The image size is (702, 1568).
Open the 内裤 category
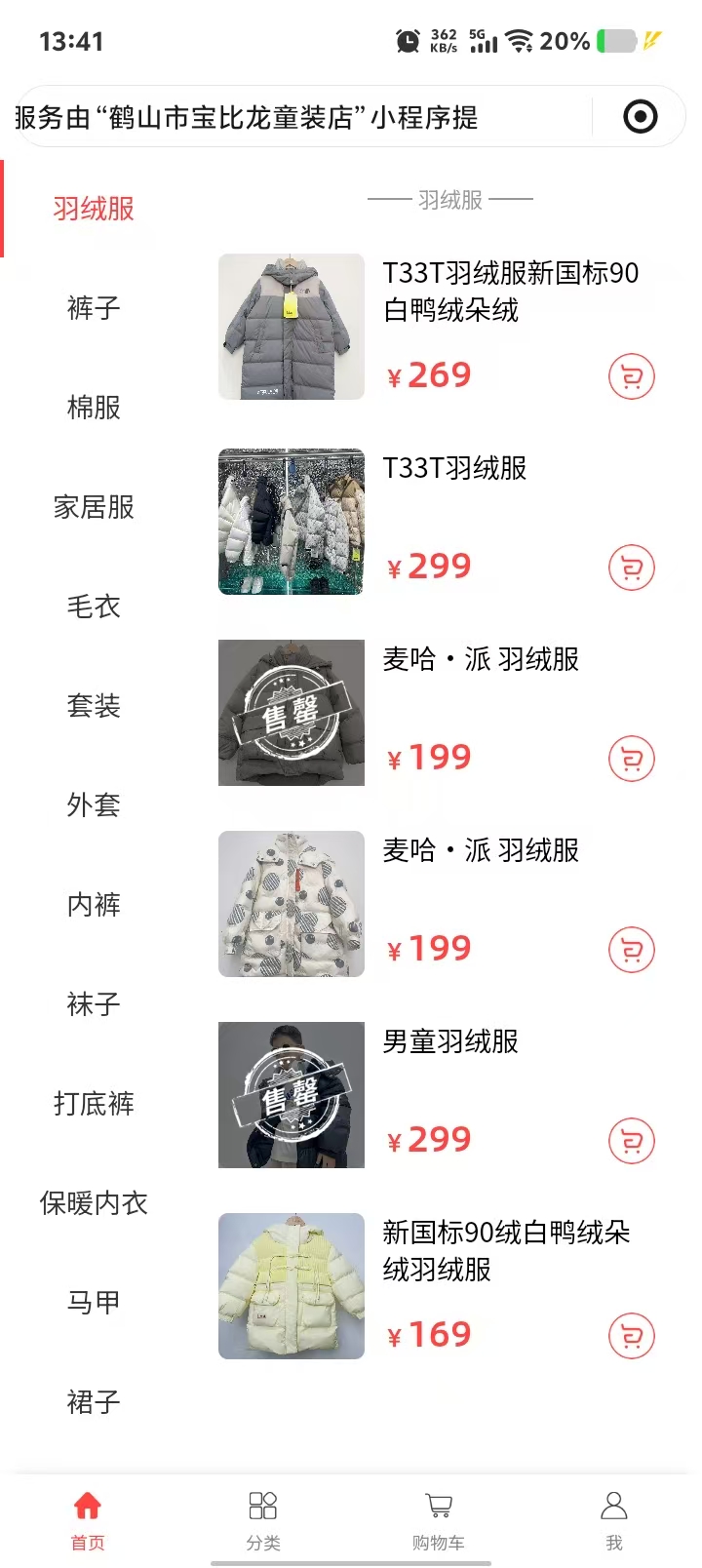click(x=94, y=905)
